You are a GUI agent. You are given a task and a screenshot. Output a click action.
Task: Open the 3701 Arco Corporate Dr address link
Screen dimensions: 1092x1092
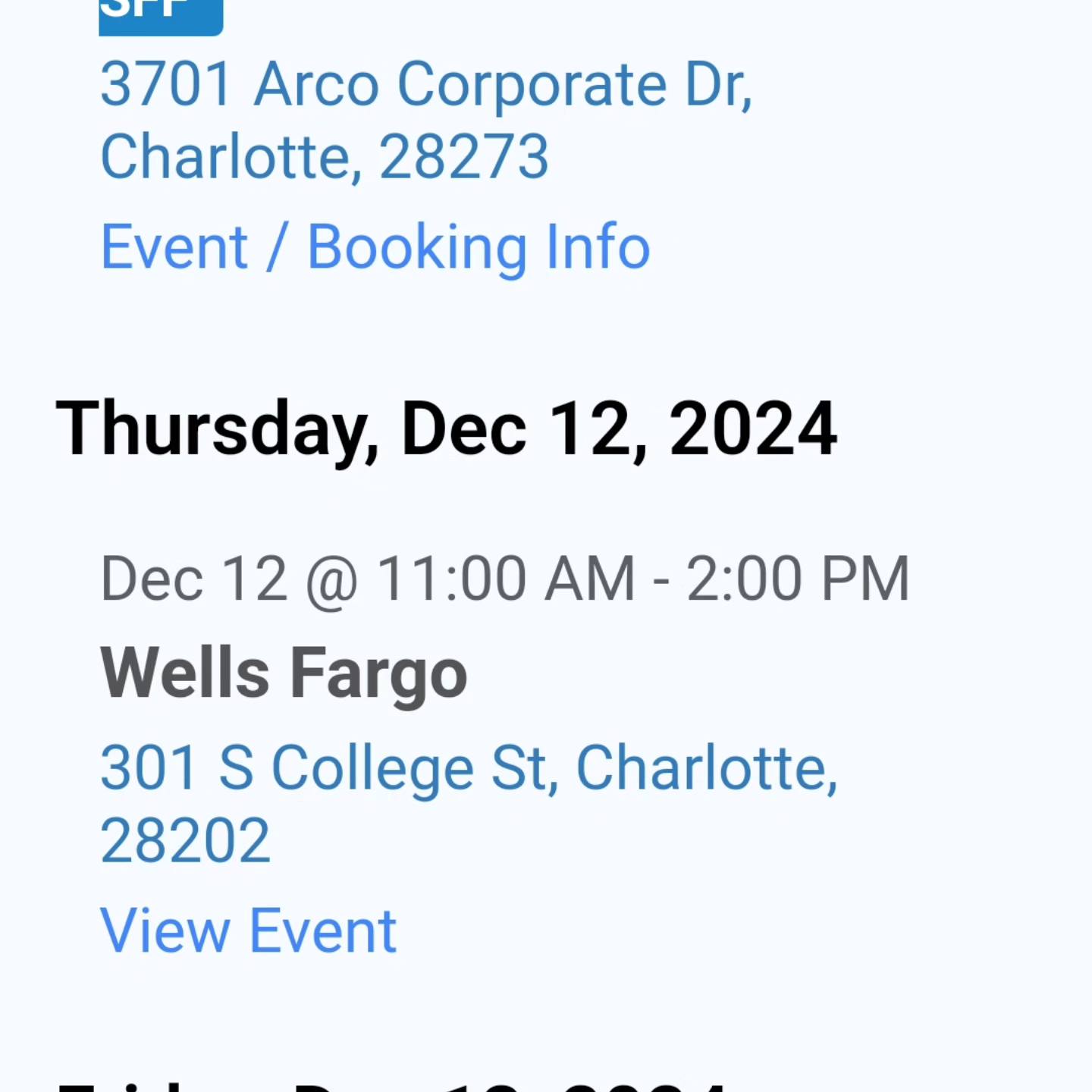coord(425,120)
